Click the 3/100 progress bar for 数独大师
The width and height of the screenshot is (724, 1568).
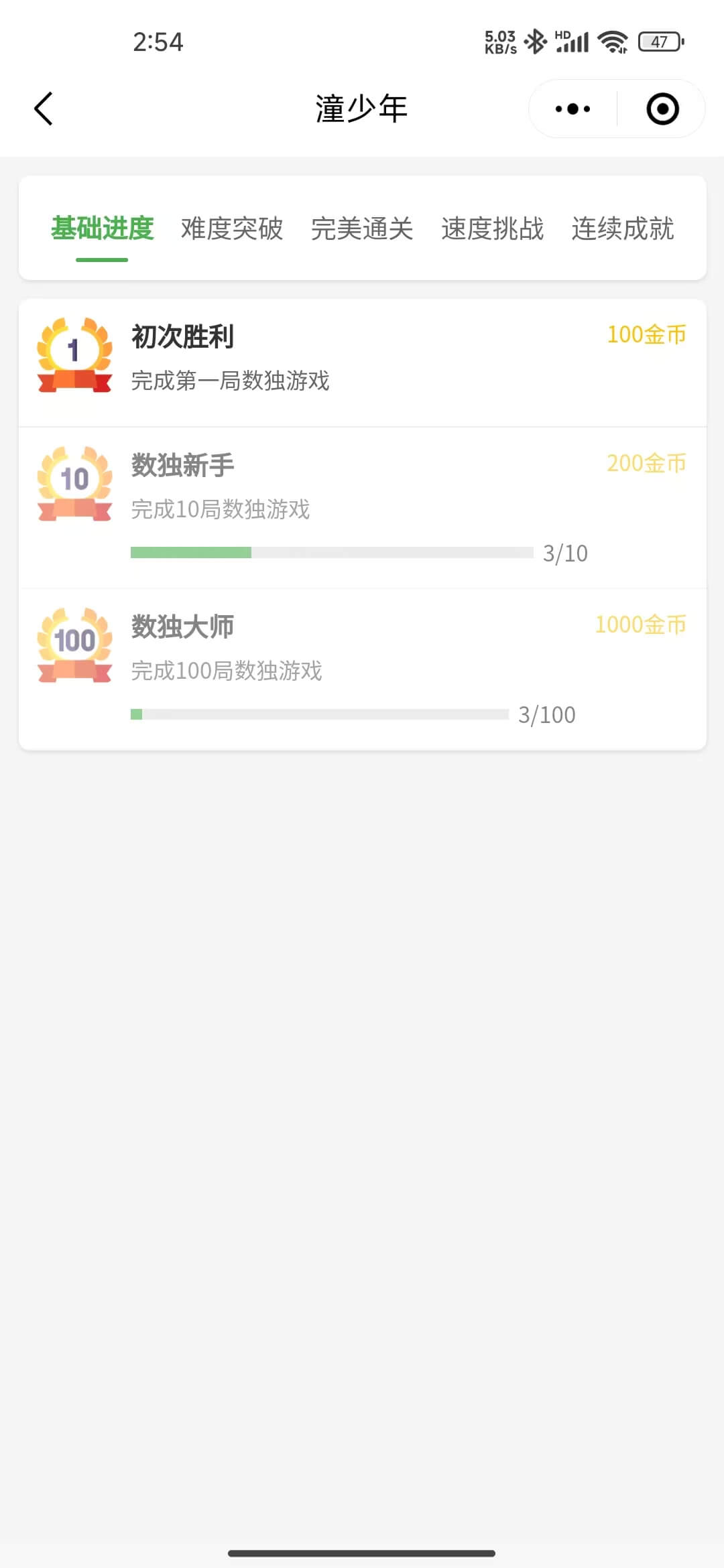coord(322,714)
